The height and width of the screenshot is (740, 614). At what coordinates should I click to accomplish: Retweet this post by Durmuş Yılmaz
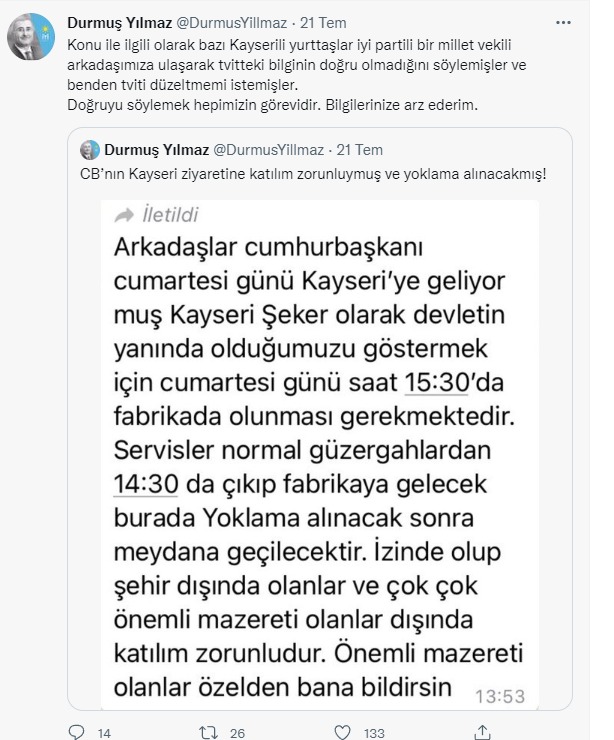208,732
